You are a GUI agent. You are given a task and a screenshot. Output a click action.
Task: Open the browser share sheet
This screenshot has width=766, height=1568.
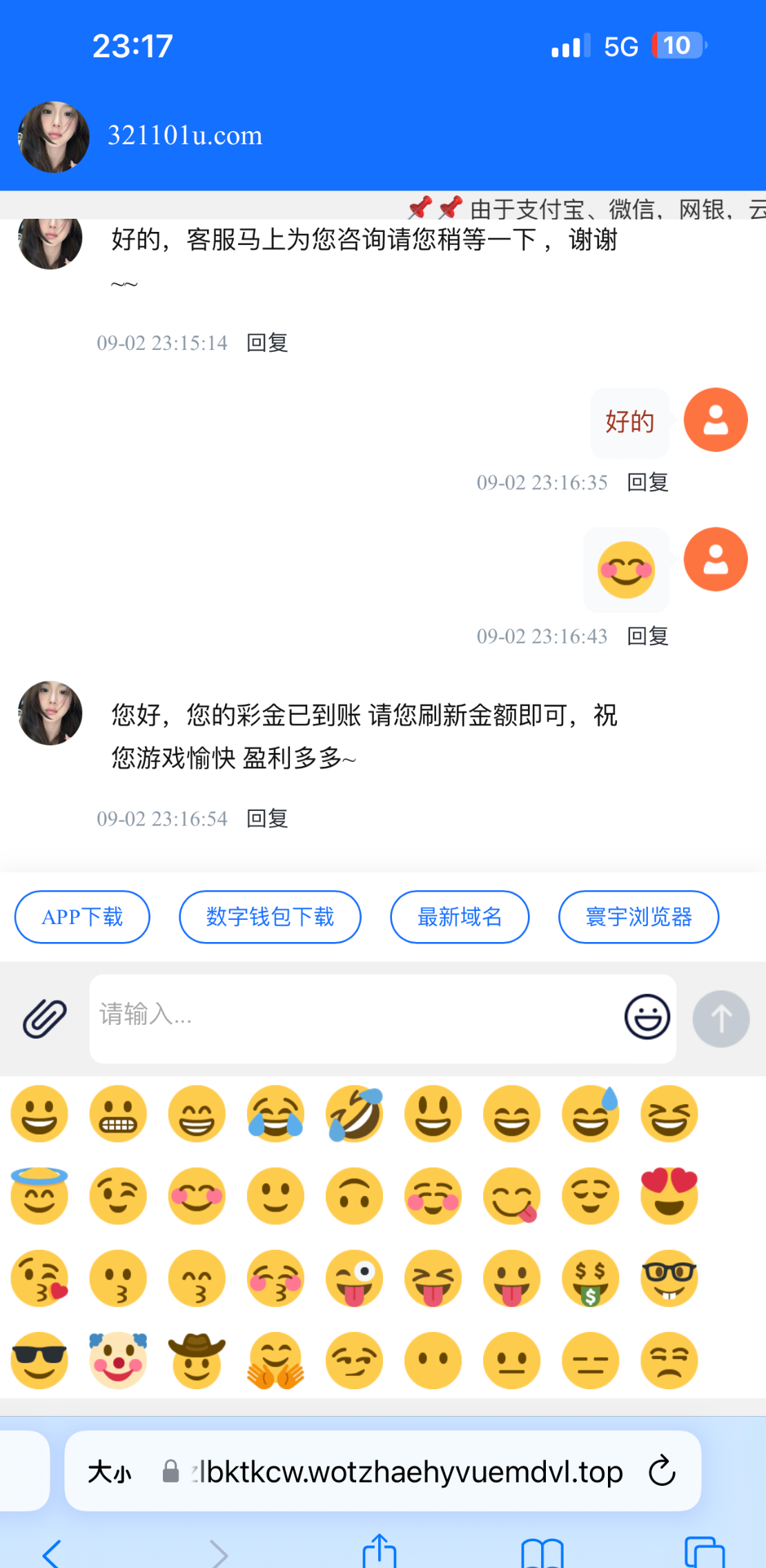tap(380, 1551)
